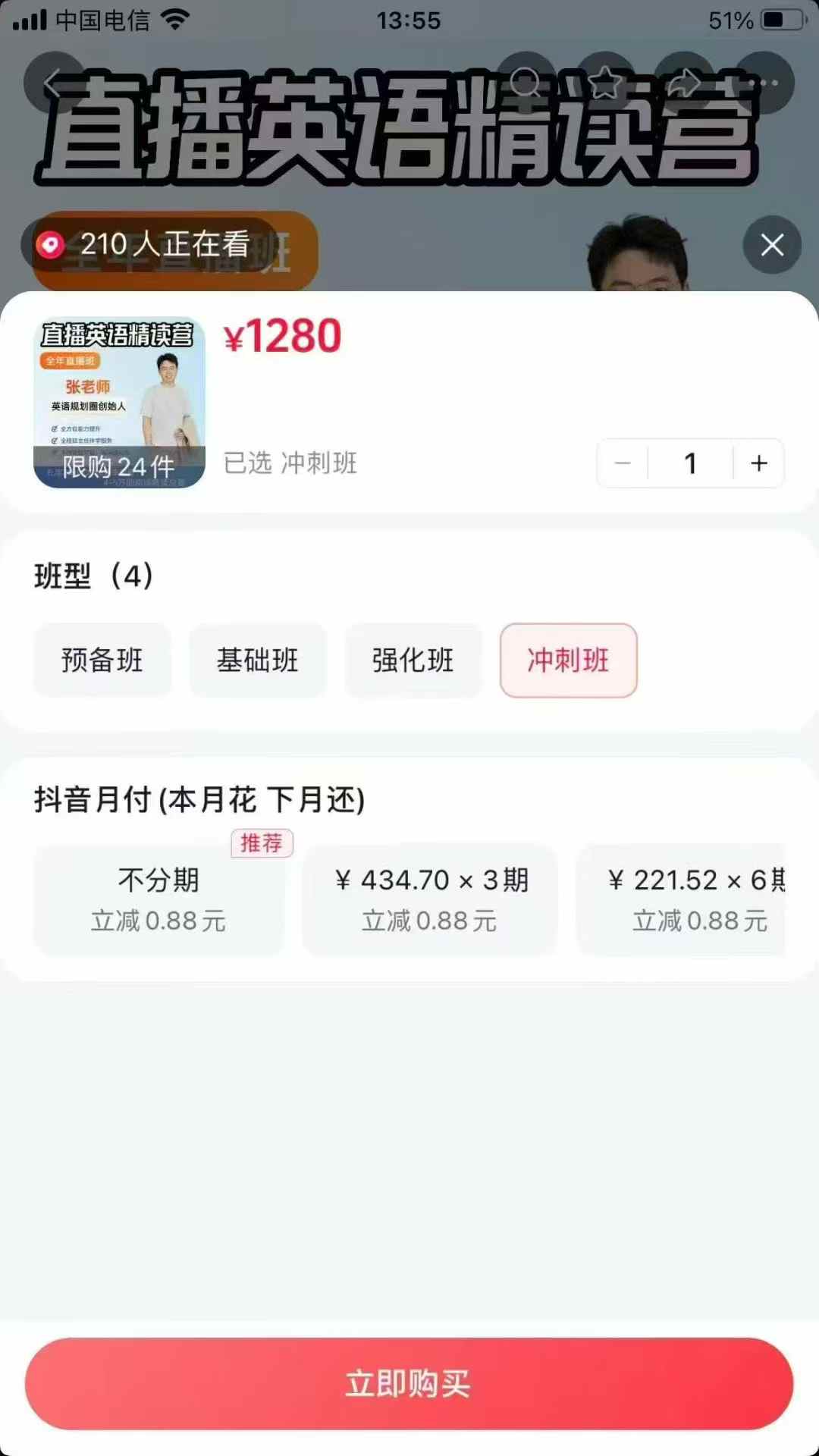The height and width of the screenshot is (1456, 819).
Task: Tap the 立即购买 purchase button
Action: click(x=409, y=1383)
